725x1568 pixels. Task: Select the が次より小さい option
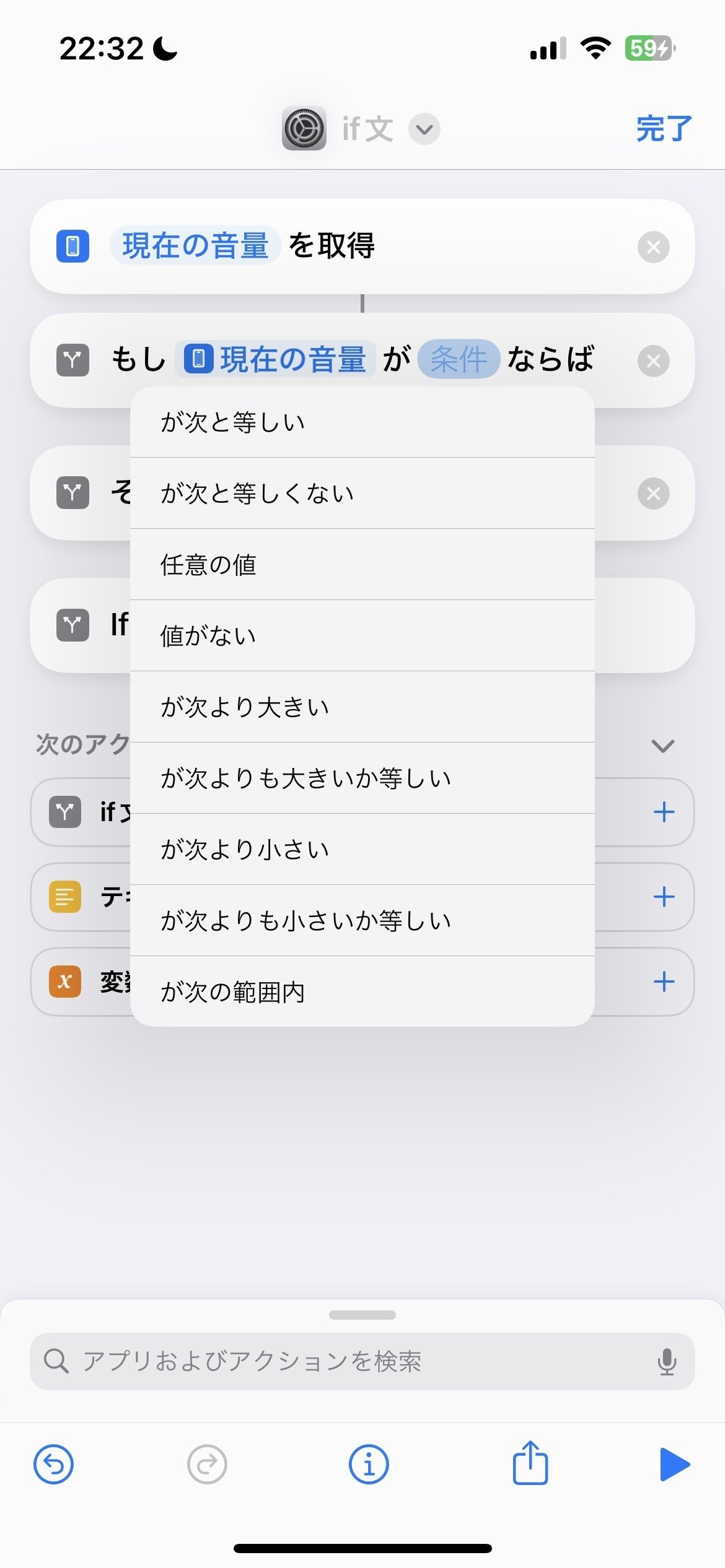click(x=362, y=850)
